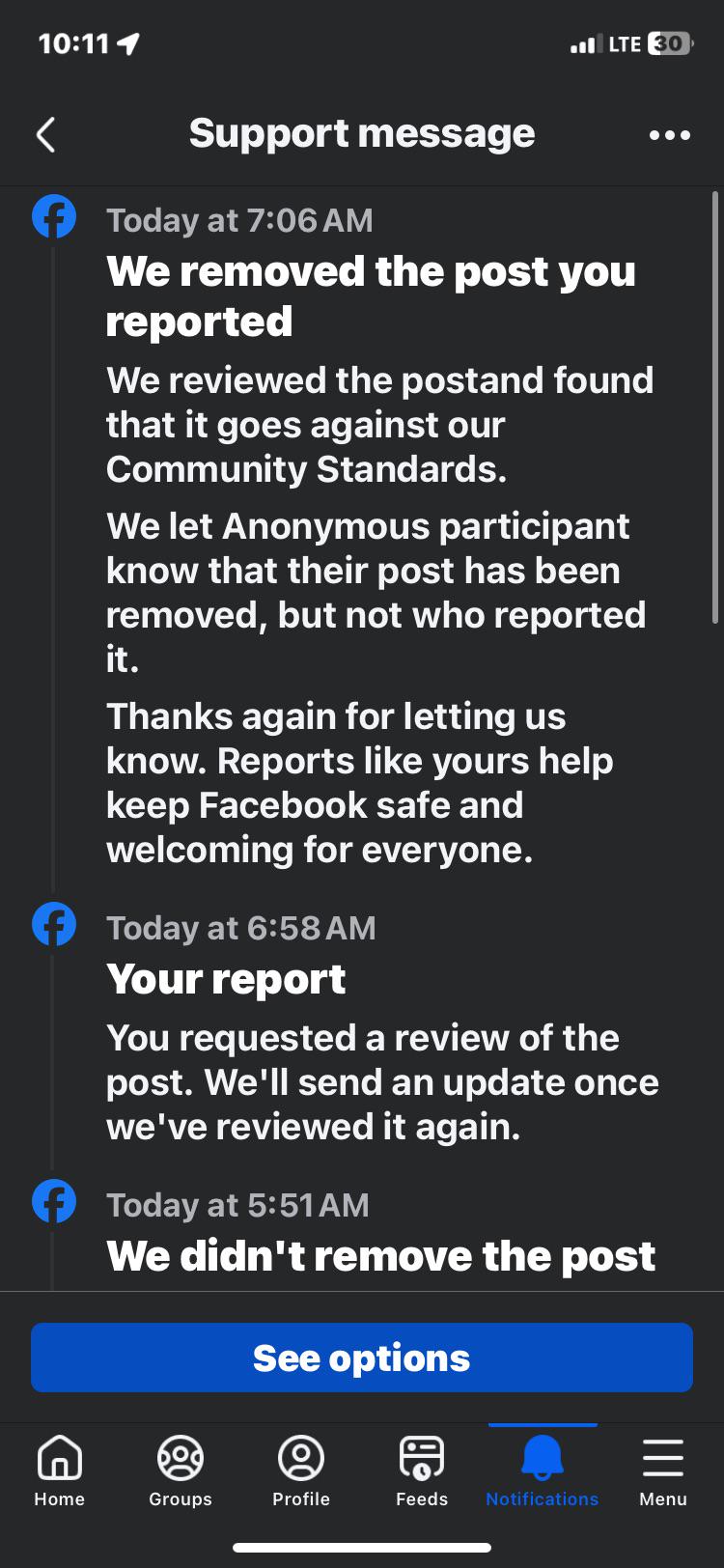724x1568 pixels.
Task: Open the Menu tab
Action: [x=663, y=1471]
